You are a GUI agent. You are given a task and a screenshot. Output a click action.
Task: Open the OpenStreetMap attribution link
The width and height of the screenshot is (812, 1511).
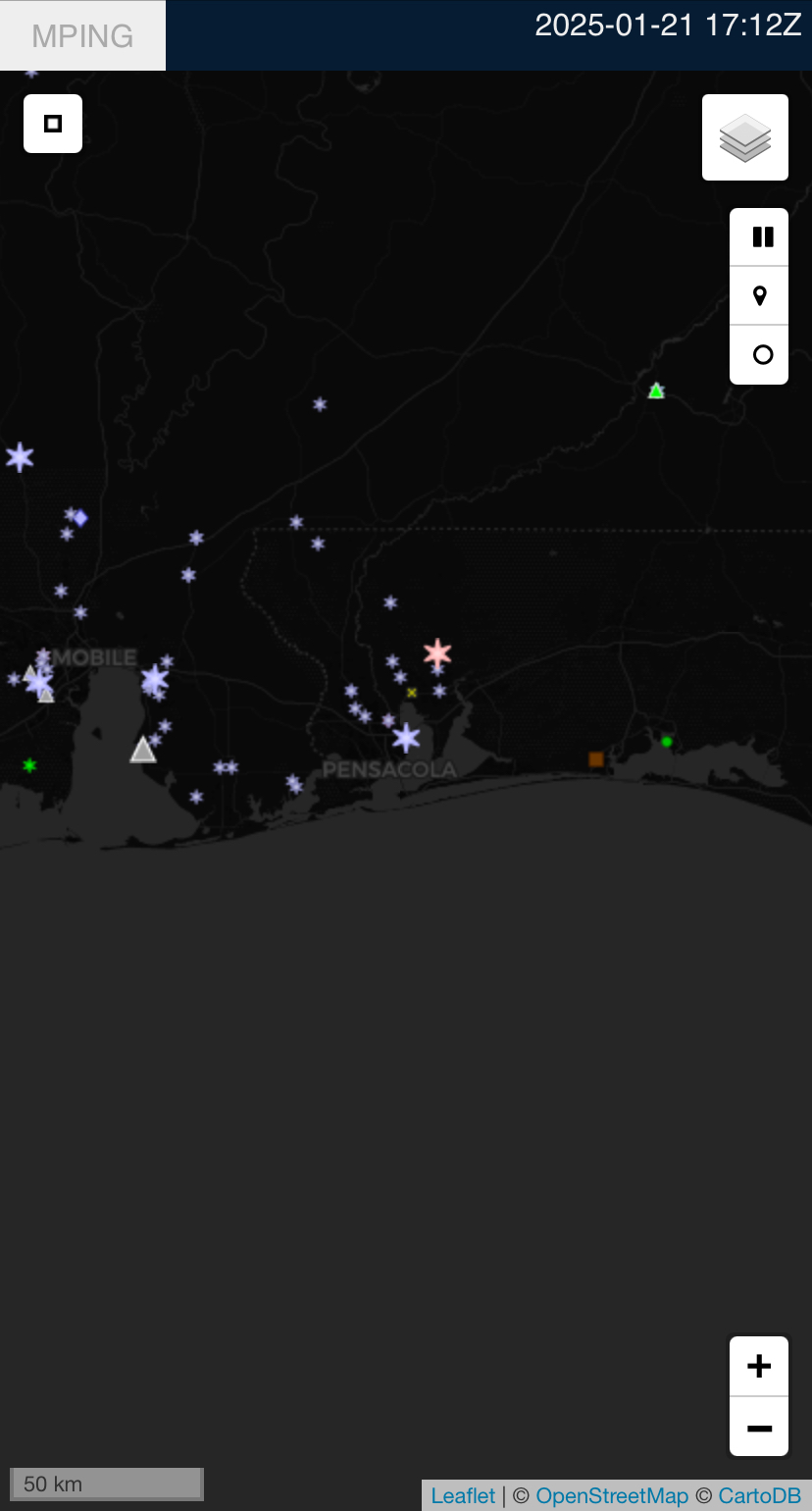pyautogui.click(x=612, y=1495)
